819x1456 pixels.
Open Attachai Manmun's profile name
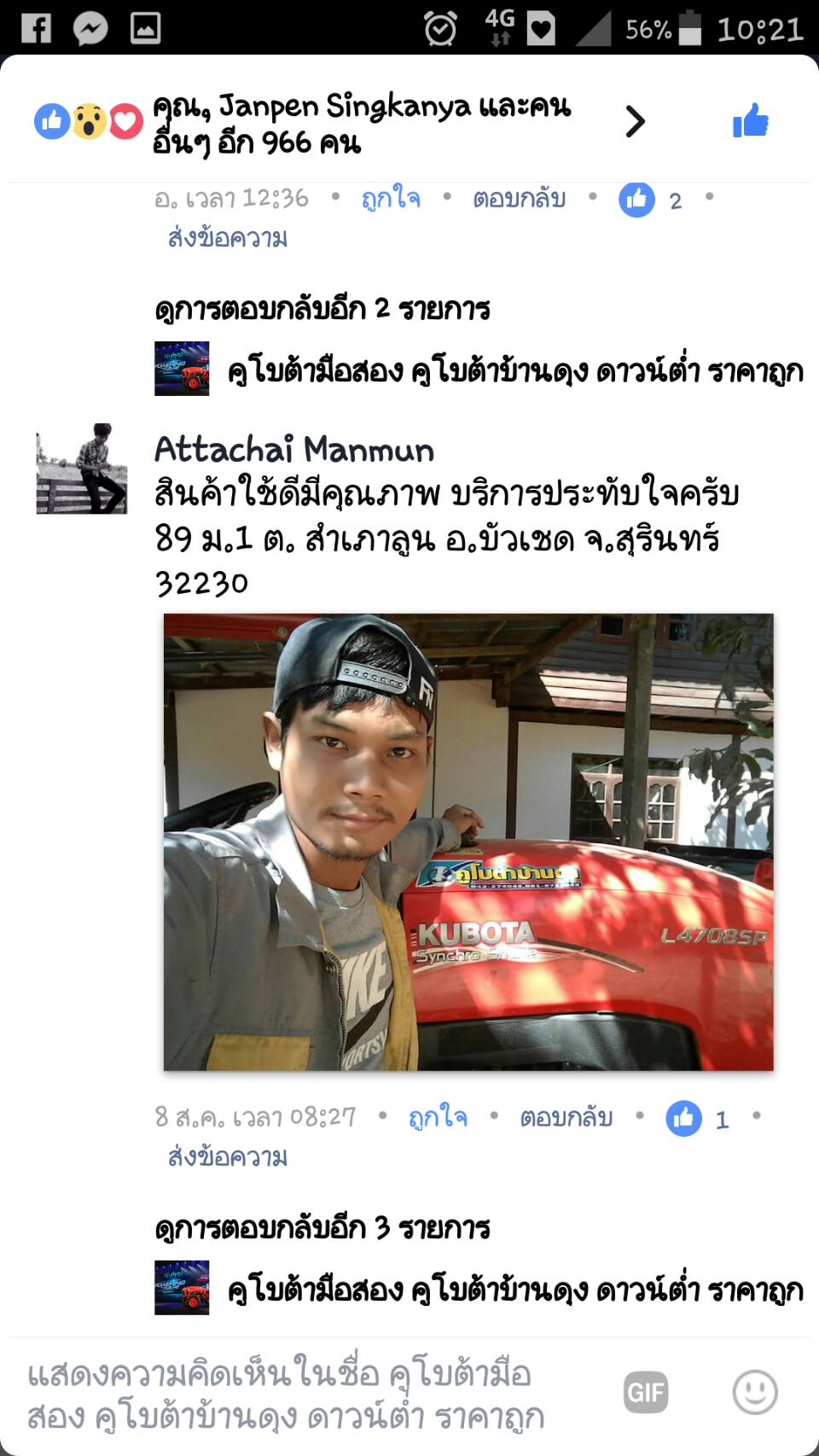pyautogui.click(x=294, y=449)
